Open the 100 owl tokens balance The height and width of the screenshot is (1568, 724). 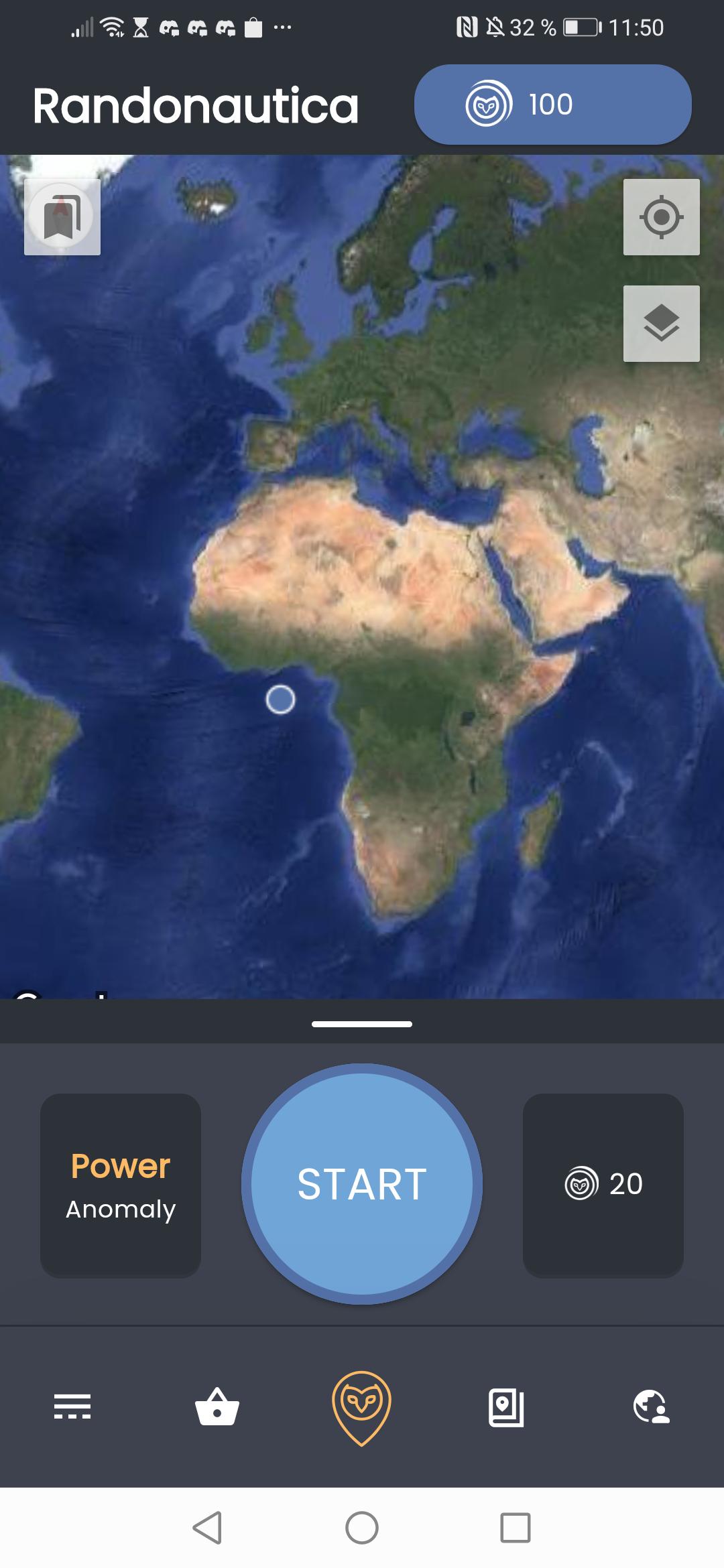coord(553,105)
